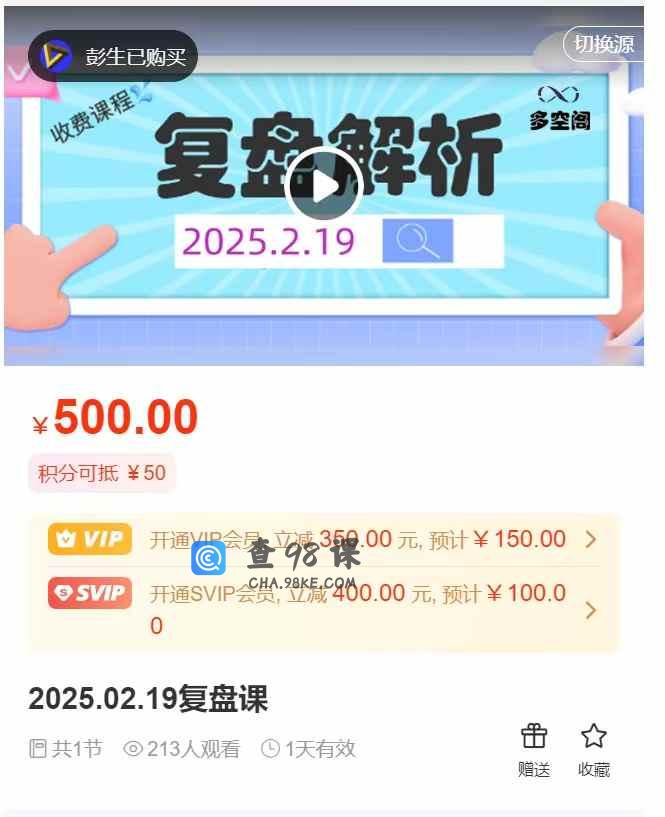The height and width of the screenshot is (817, 665).
Task: Play the 复盘解析 course video
Action: point(323,186)
